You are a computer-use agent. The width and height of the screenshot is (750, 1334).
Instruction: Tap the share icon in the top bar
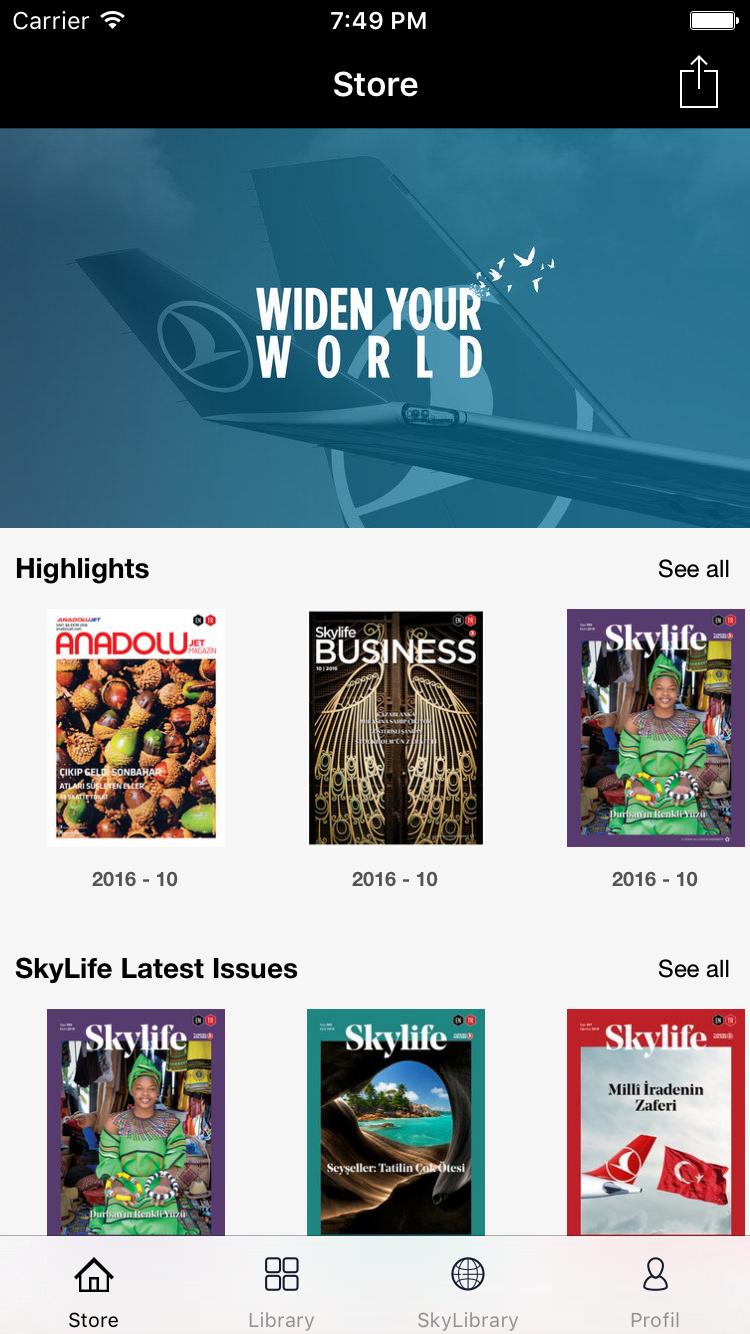pyautogui.click(x=699, y=83)
